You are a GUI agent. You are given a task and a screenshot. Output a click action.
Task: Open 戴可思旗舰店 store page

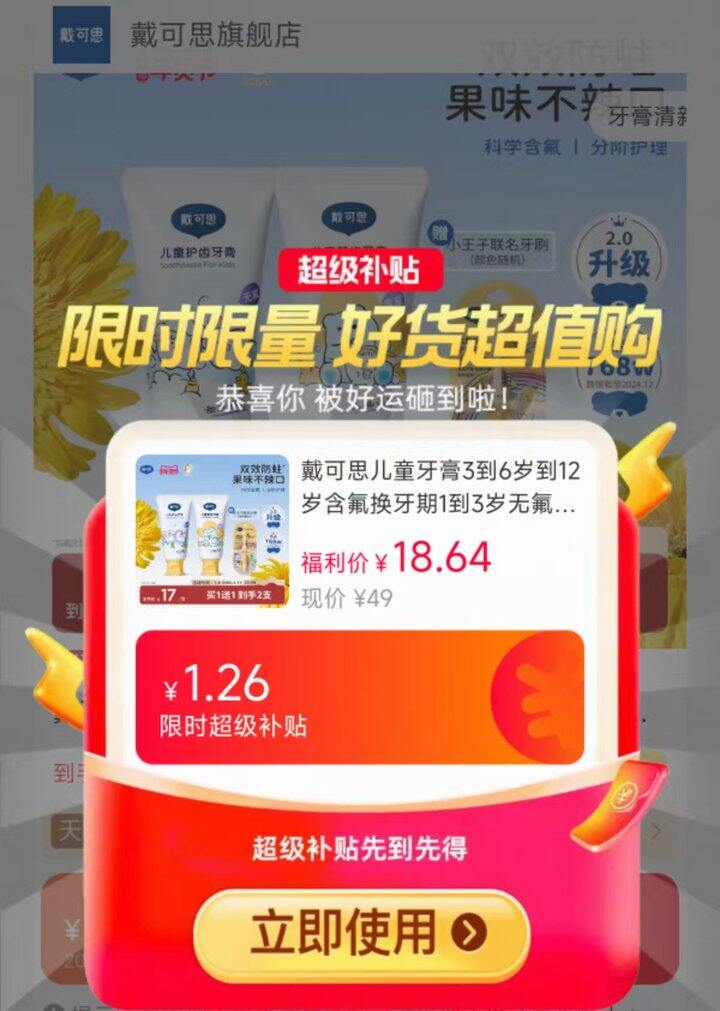coord(215,35)
